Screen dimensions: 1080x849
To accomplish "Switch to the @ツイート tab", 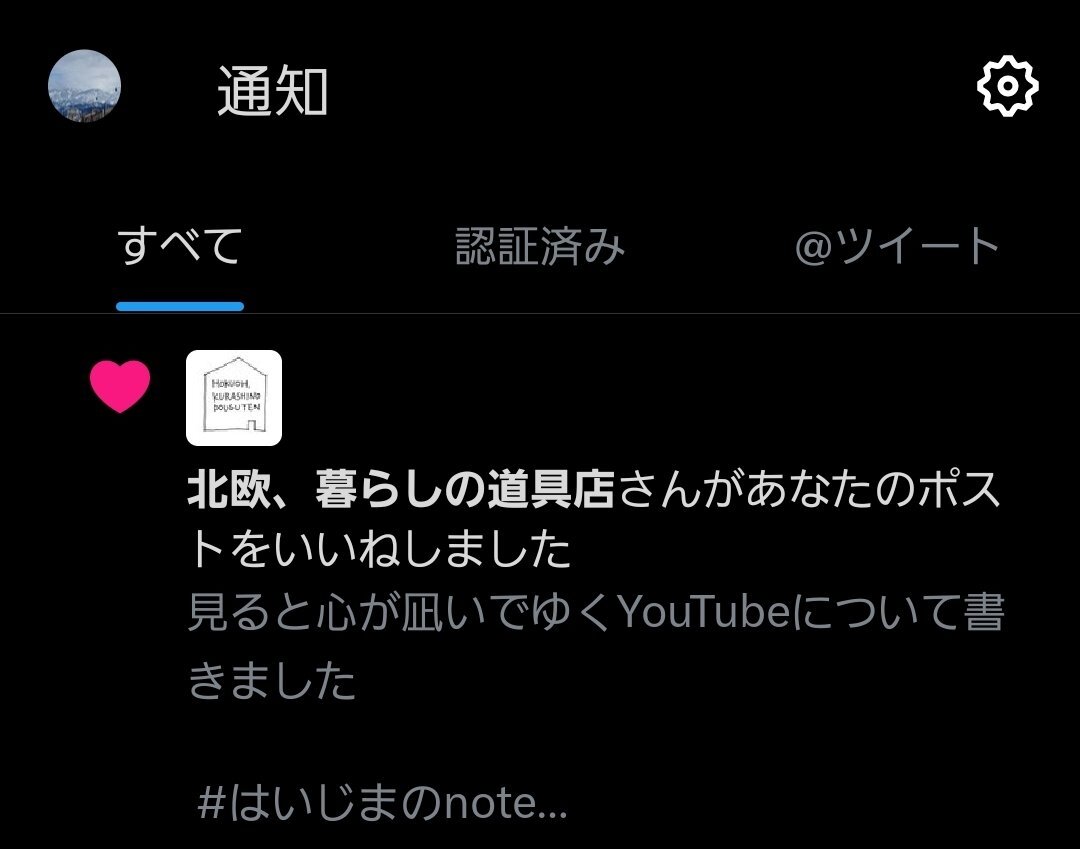I will point(897,247).
